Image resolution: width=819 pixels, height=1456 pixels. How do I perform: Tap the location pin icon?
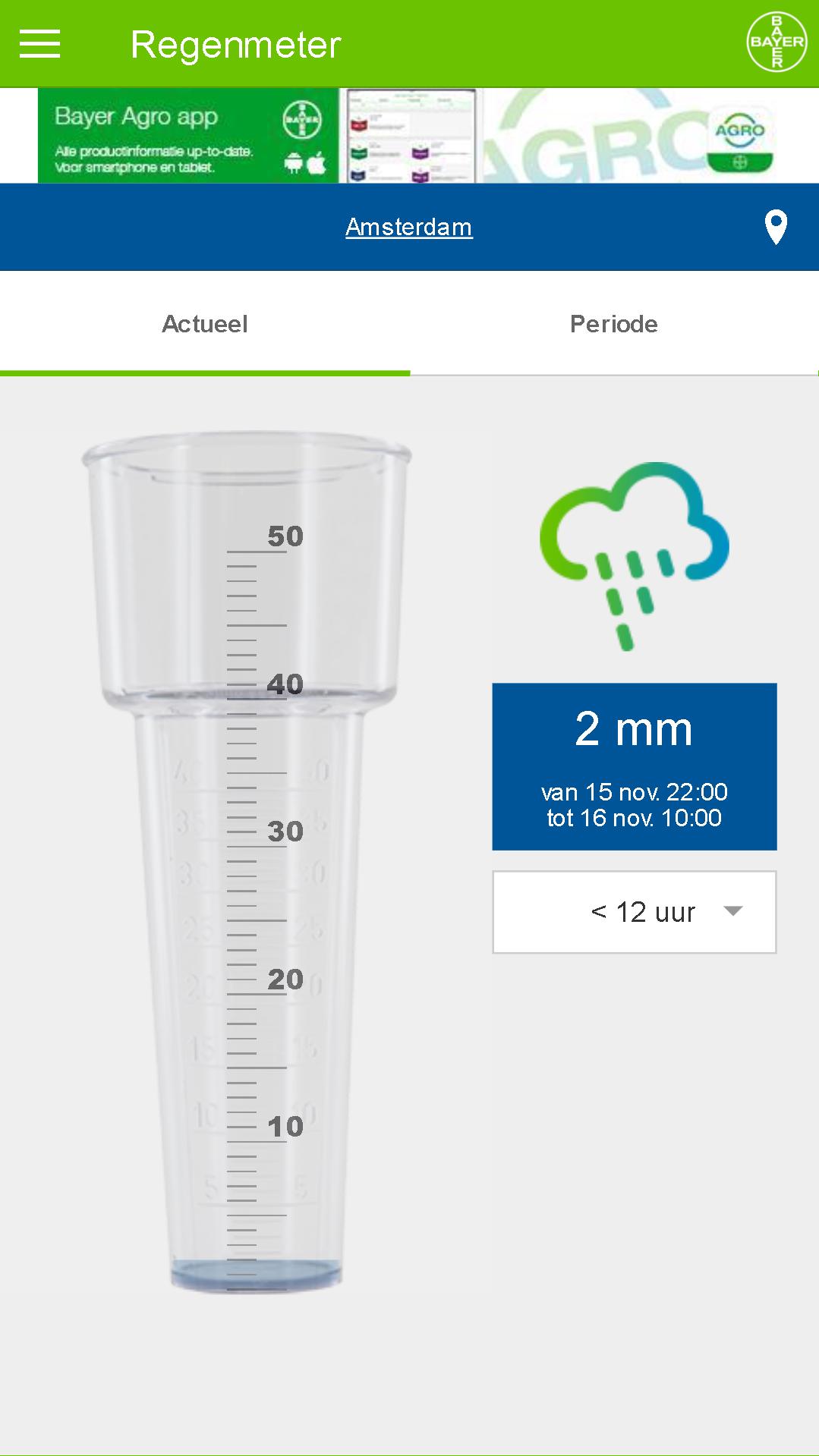[x=776, y=228]
